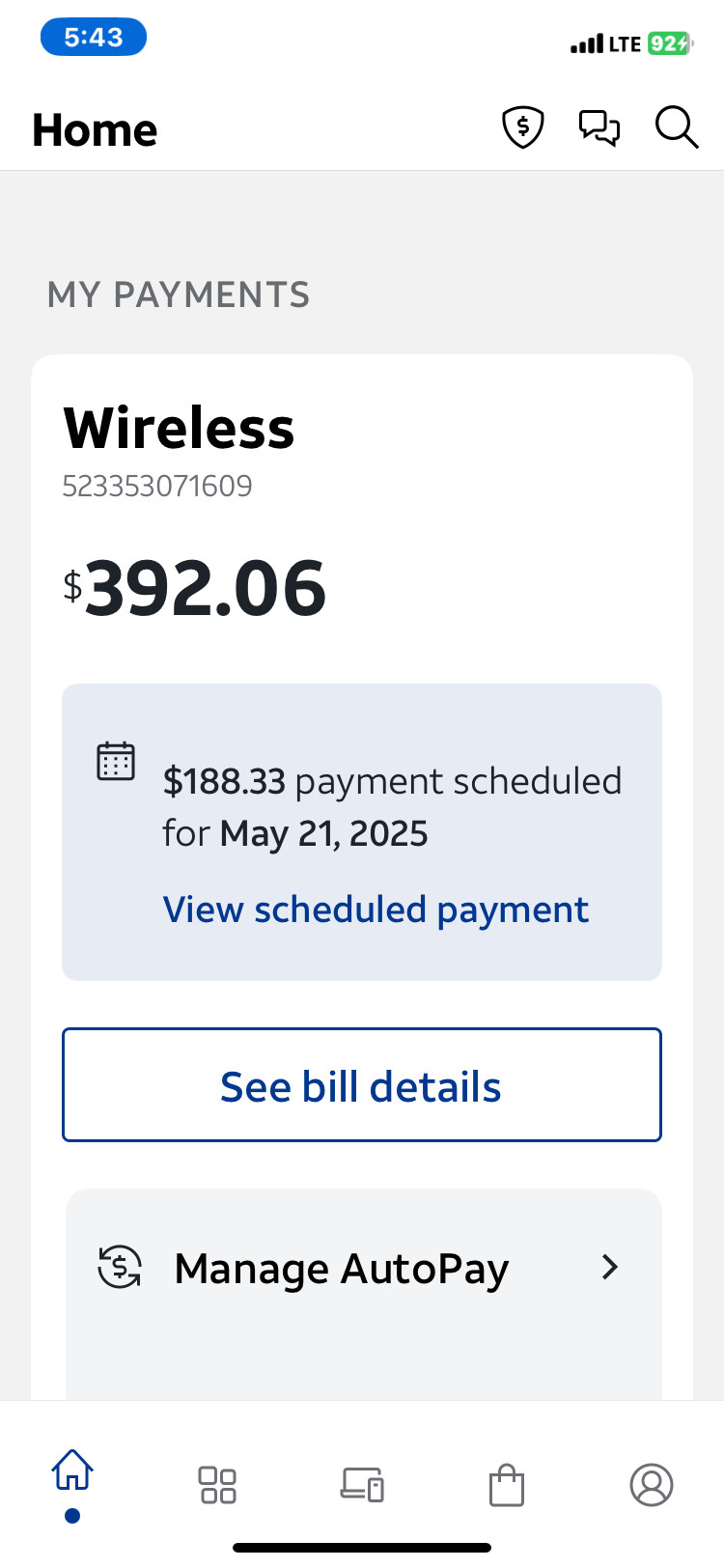Tap the search magnifier icon
724x1568 pixels.
tap(677, 127)
